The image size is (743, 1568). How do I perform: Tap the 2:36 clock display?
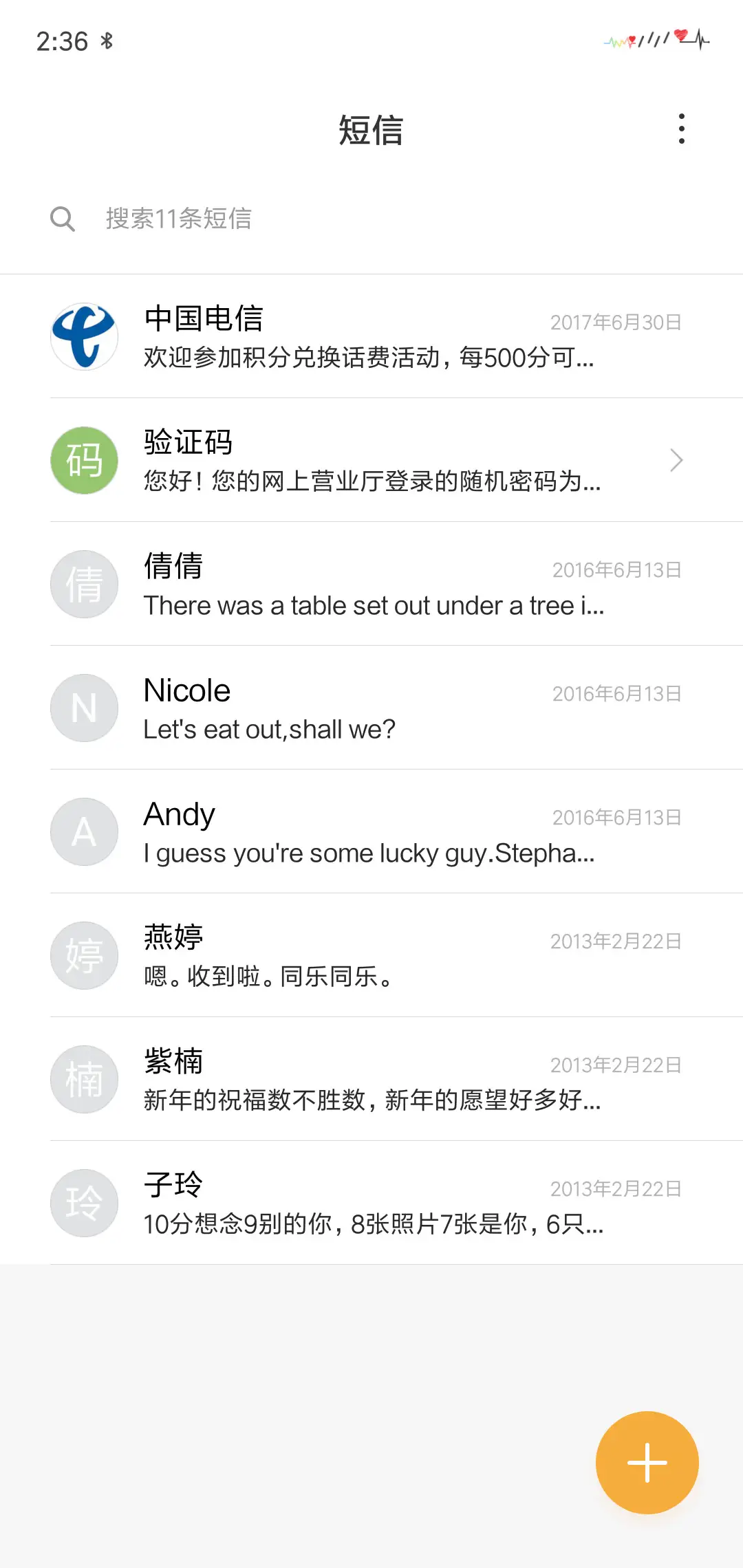pos(62,42)
